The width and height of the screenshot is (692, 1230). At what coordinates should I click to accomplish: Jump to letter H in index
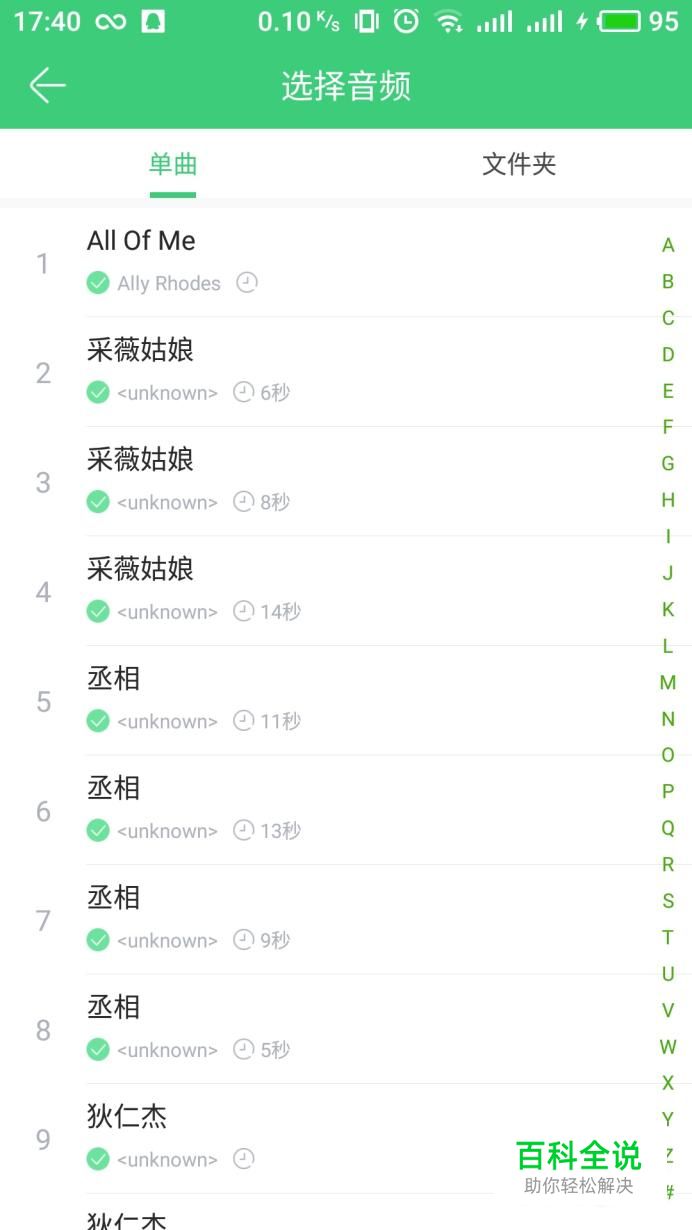click(x=668, y=500)
